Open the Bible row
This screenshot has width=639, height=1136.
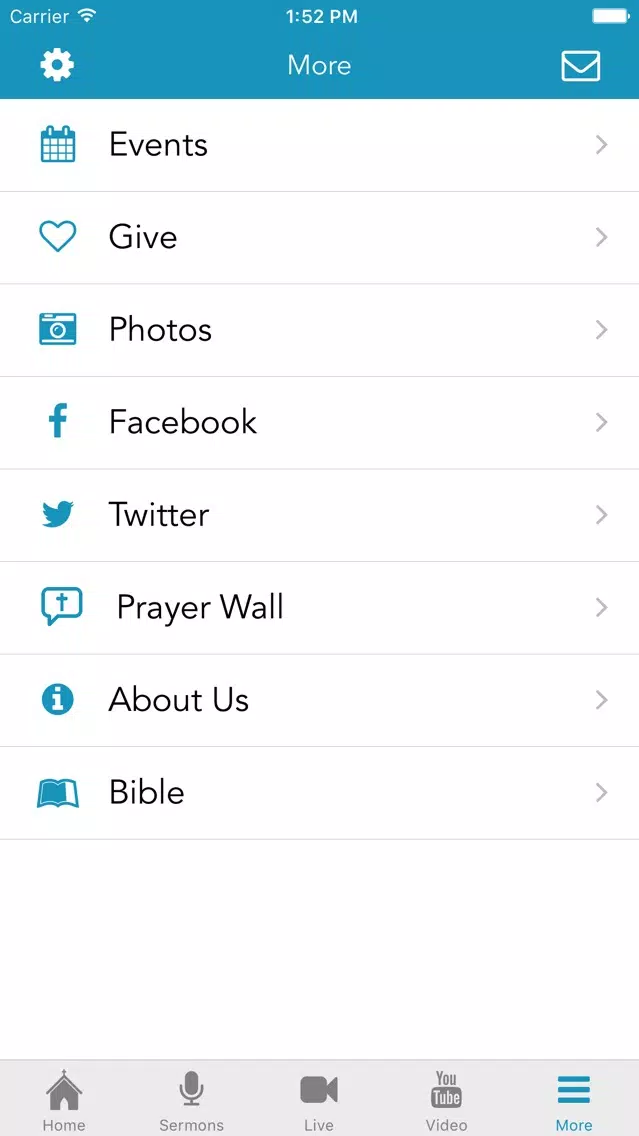click(320, 793)
